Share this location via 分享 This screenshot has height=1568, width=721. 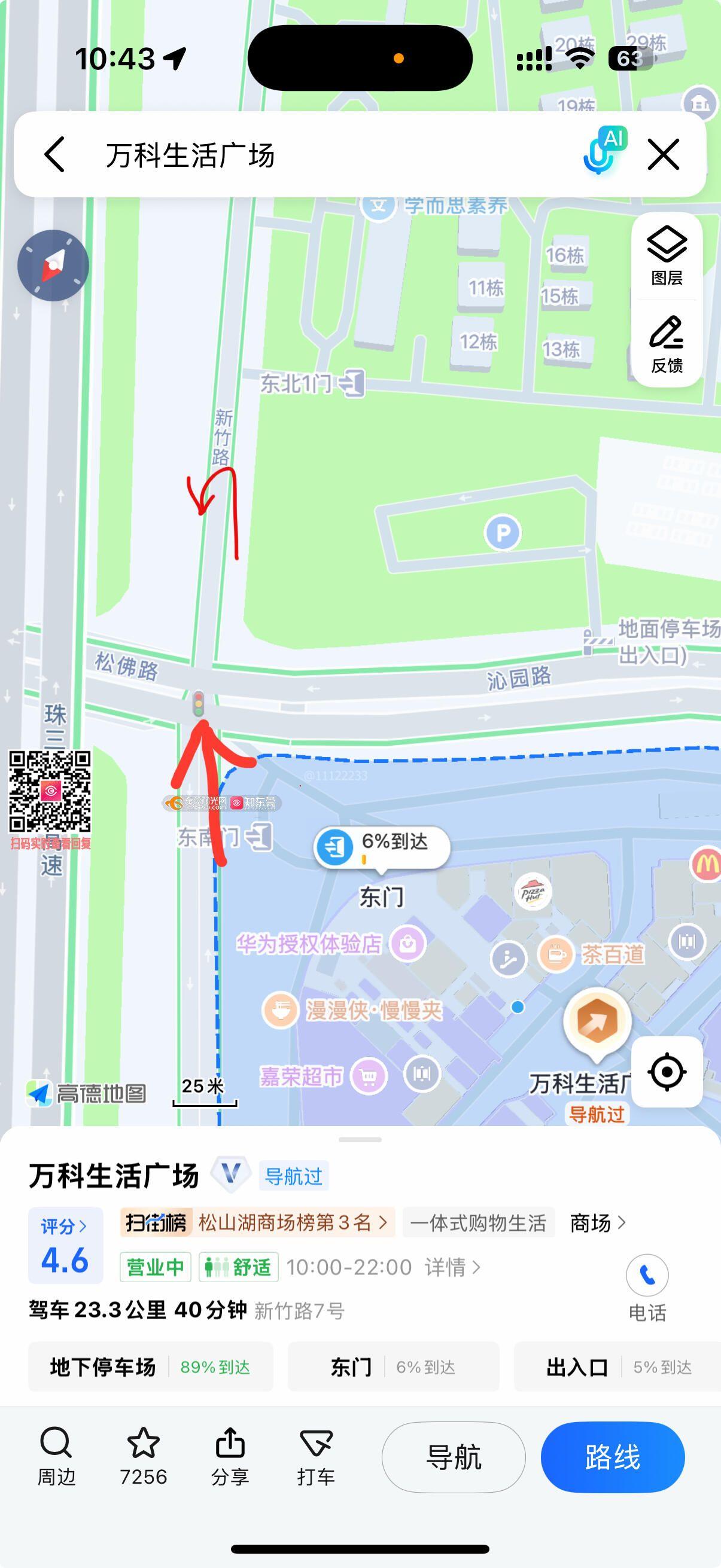click(230, 1456)
